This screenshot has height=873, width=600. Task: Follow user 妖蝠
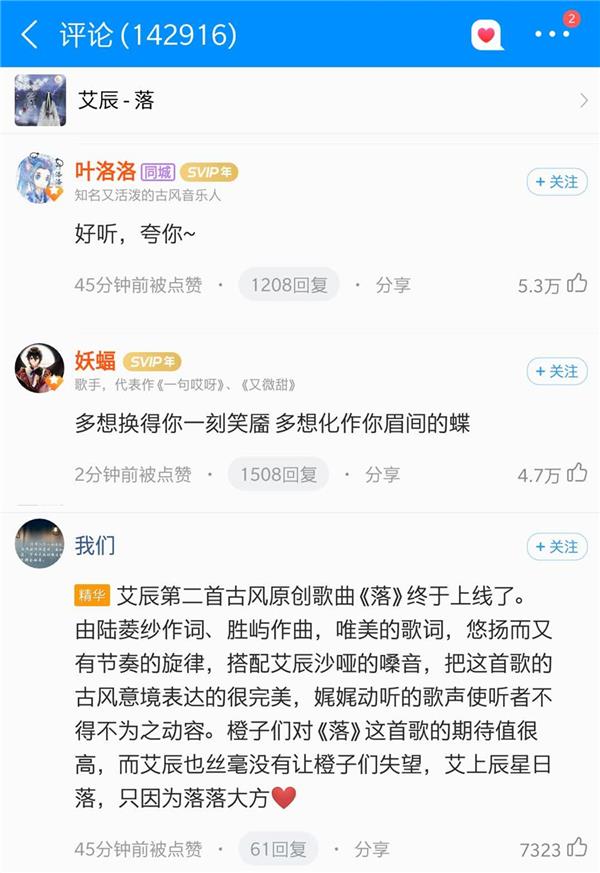pyautogui.click(x=557, y=371)
